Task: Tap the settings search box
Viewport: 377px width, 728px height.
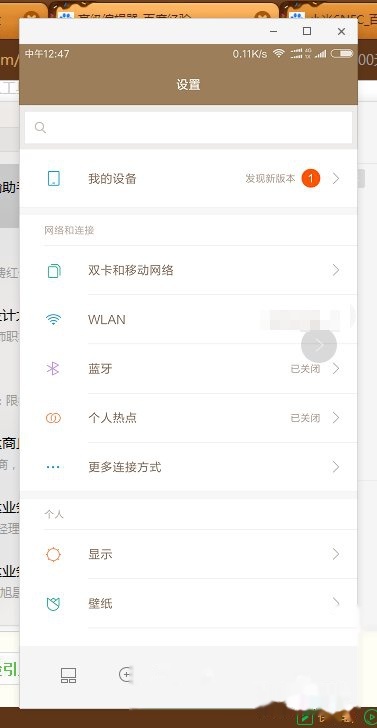Action: [188, 127]
